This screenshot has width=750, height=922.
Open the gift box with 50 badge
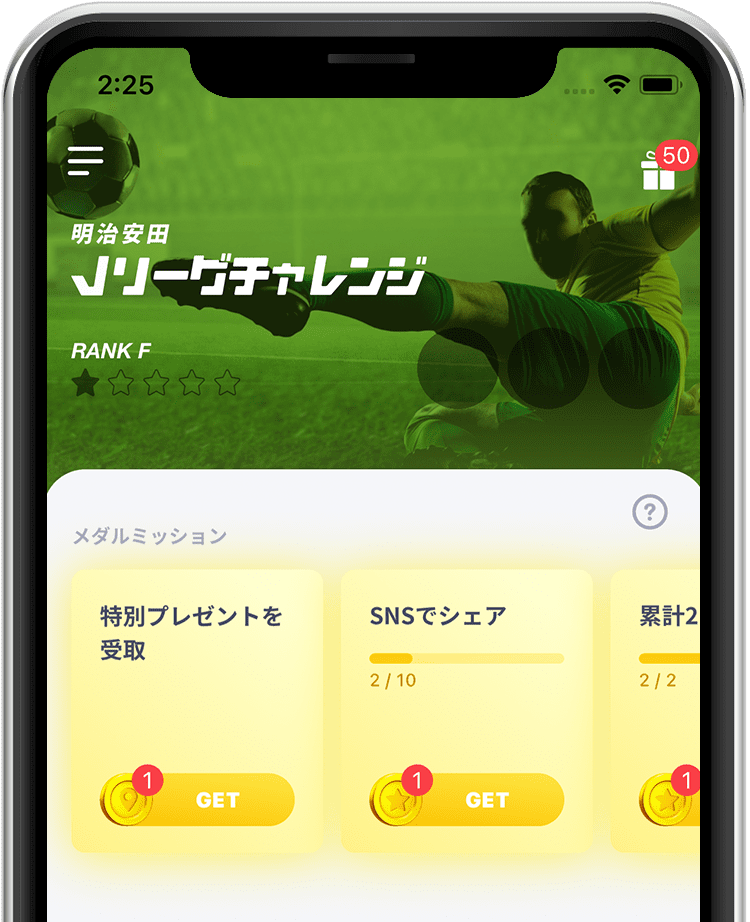(x=658, y=172)
